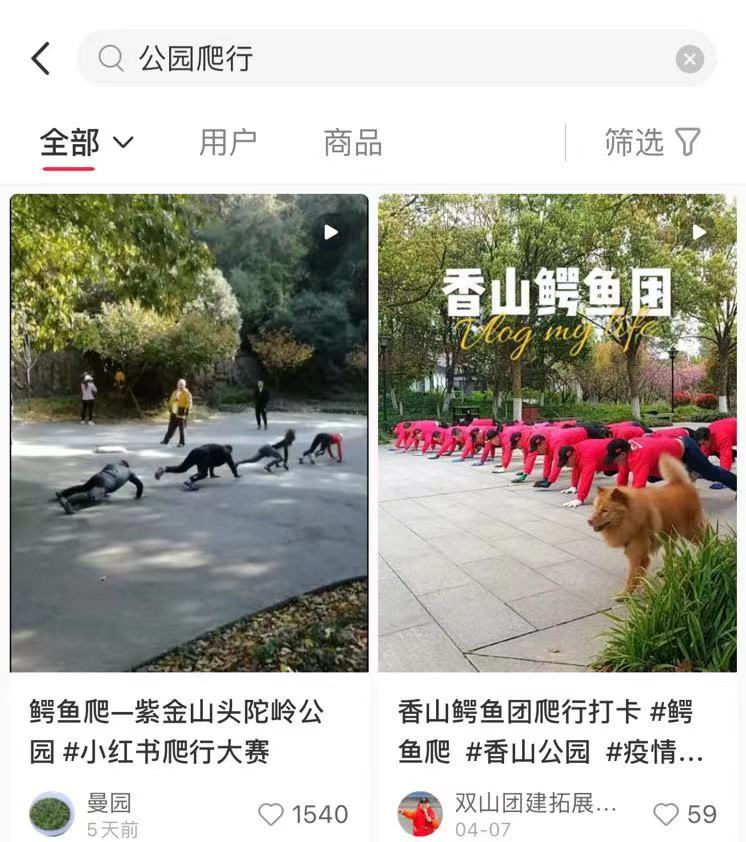
Task: Switch to the 用户 tab
Action: [228, 143]
